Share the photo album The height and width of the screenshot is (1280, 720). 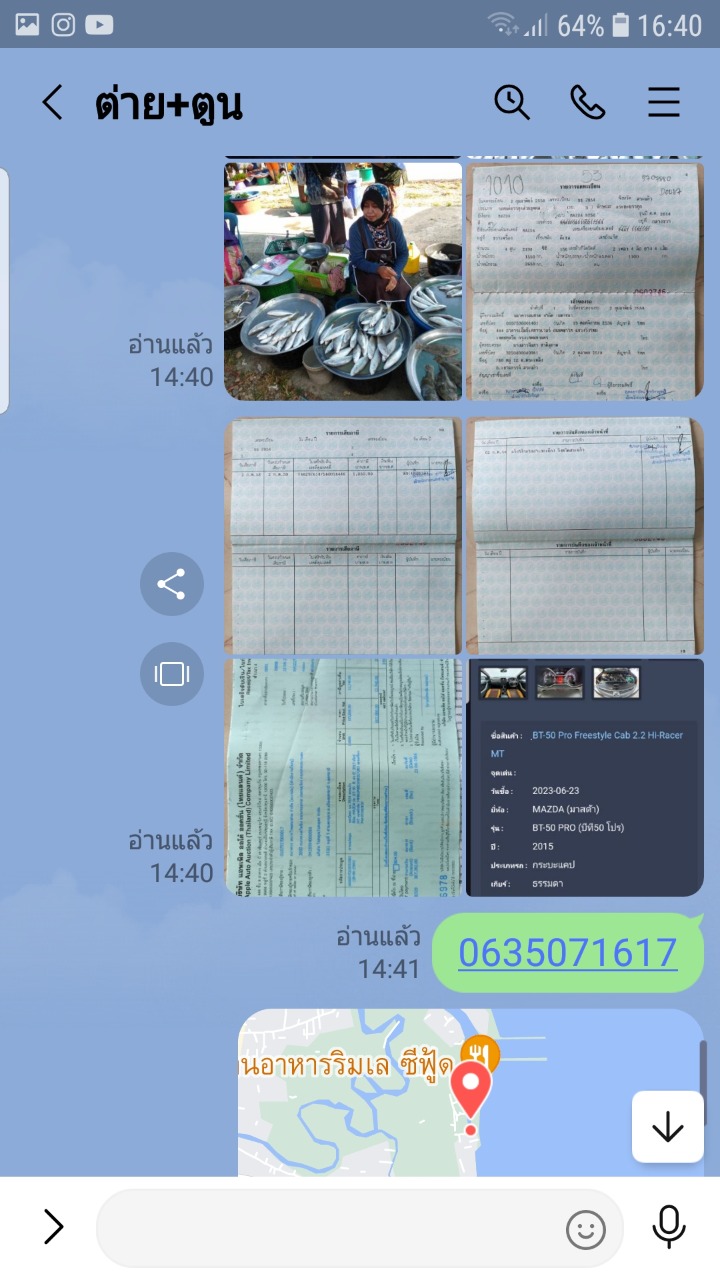point(172,584)
